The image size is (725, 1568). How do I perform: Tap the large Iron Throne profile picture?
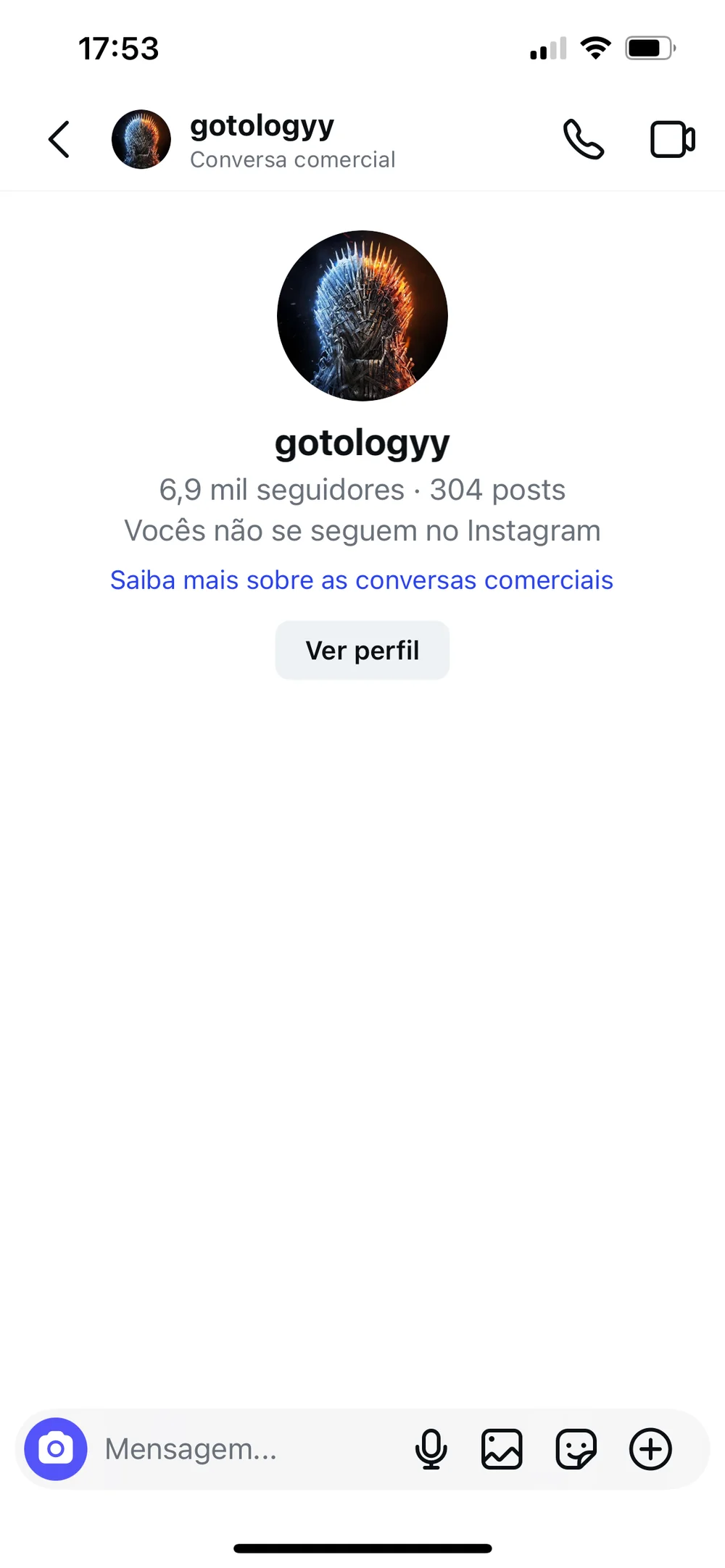362,315
